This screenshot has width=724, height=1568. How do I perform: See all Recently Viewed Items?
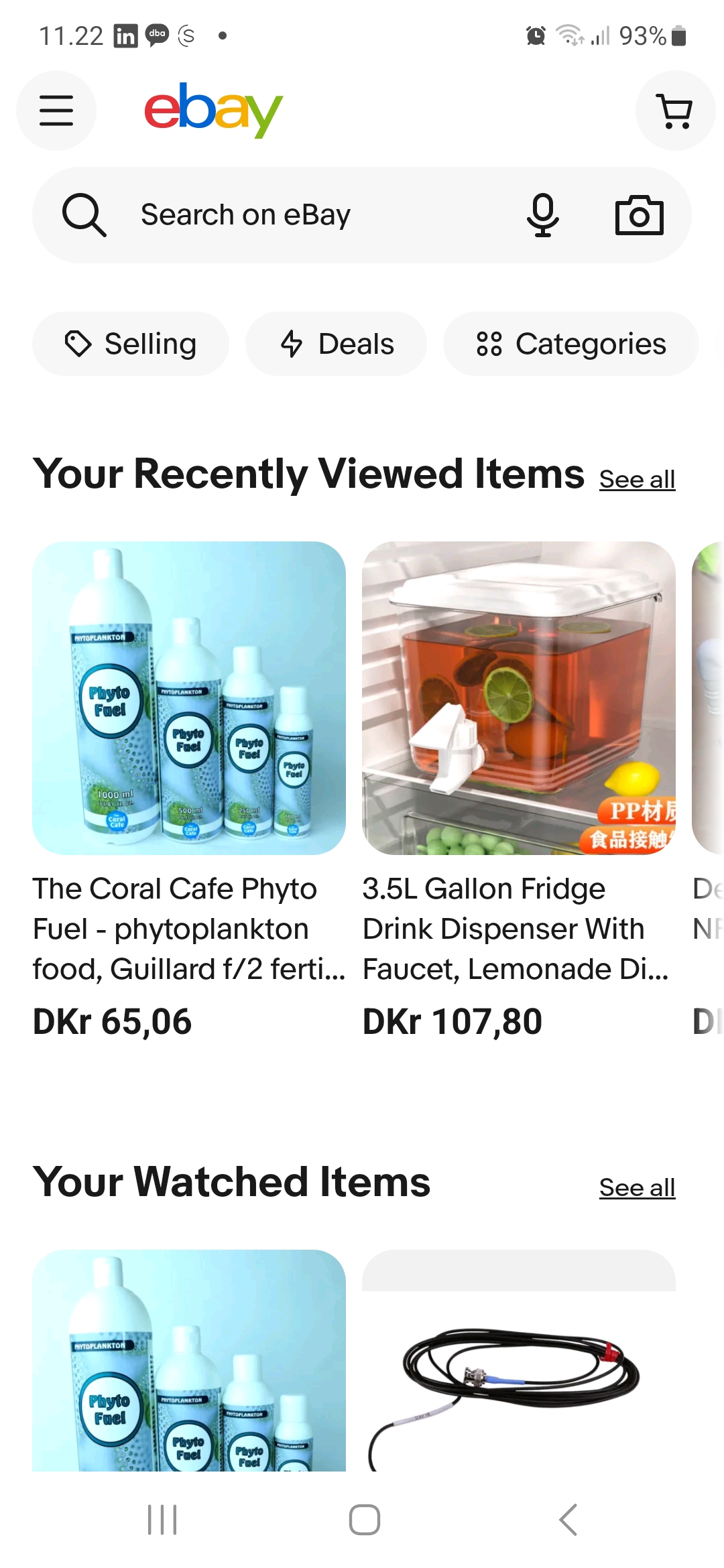(637, 479)
